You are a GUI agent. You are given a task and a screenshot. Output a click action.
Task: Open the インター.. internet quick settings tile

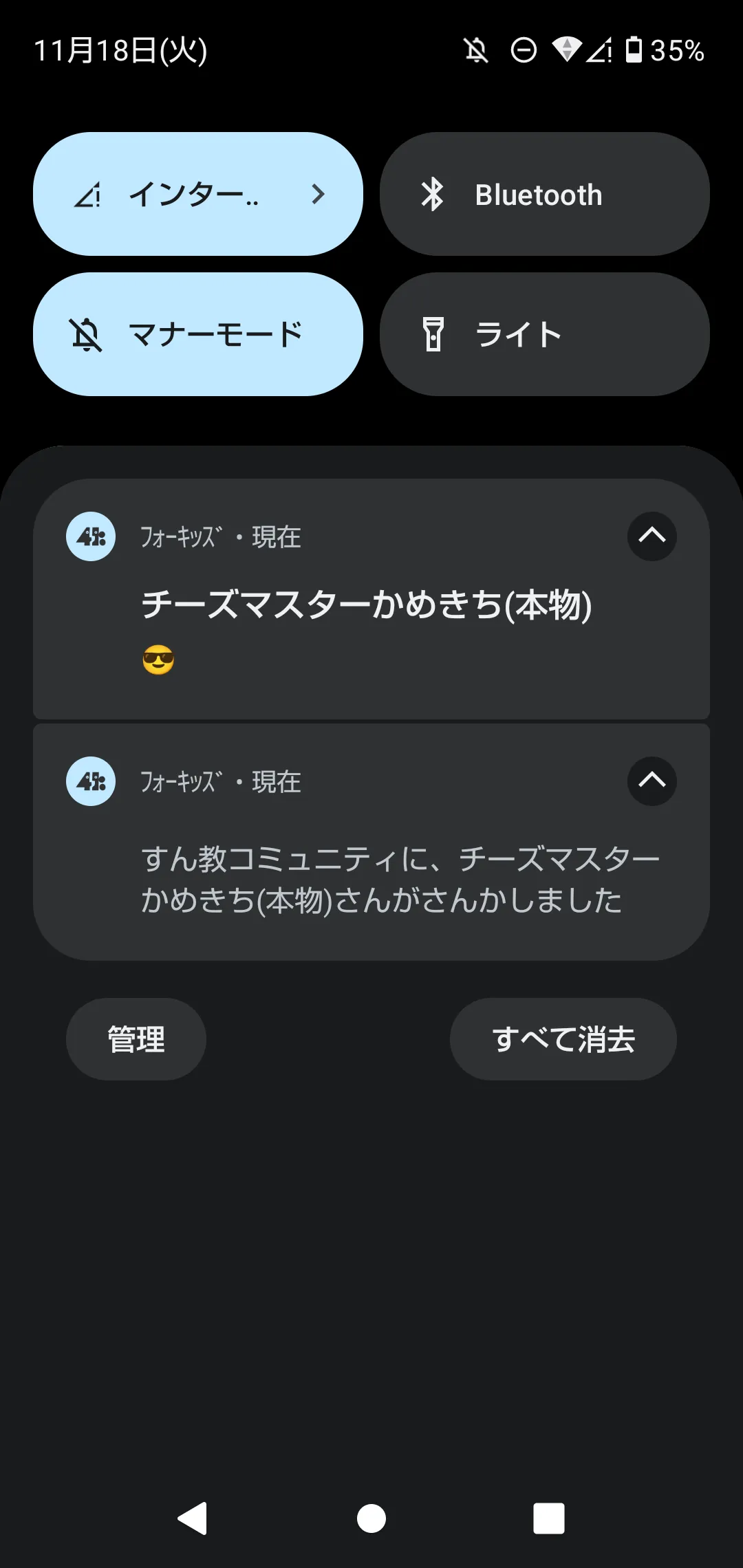(x=197, y=194)
